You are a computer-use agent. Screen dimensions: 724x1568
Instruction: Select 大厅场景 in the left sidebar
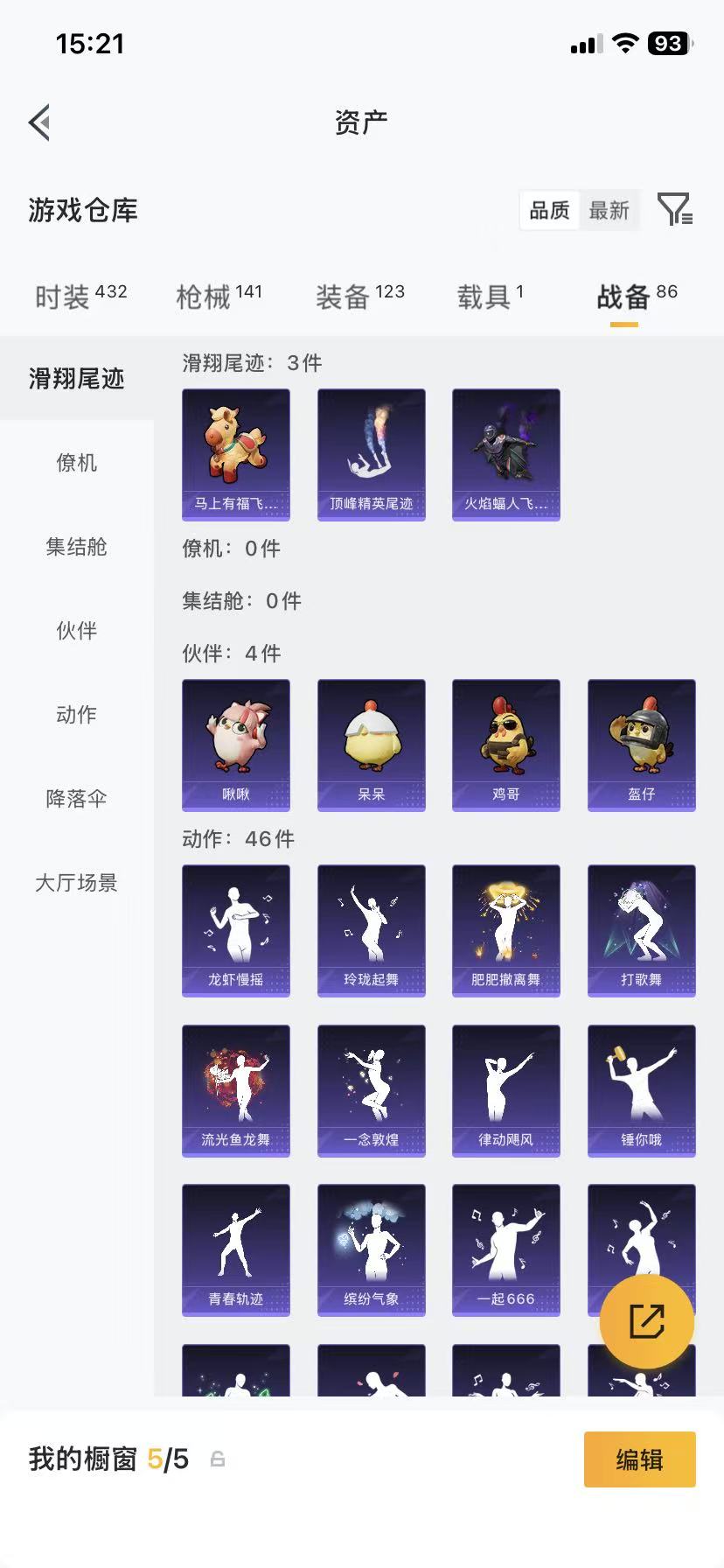[76, 884]
